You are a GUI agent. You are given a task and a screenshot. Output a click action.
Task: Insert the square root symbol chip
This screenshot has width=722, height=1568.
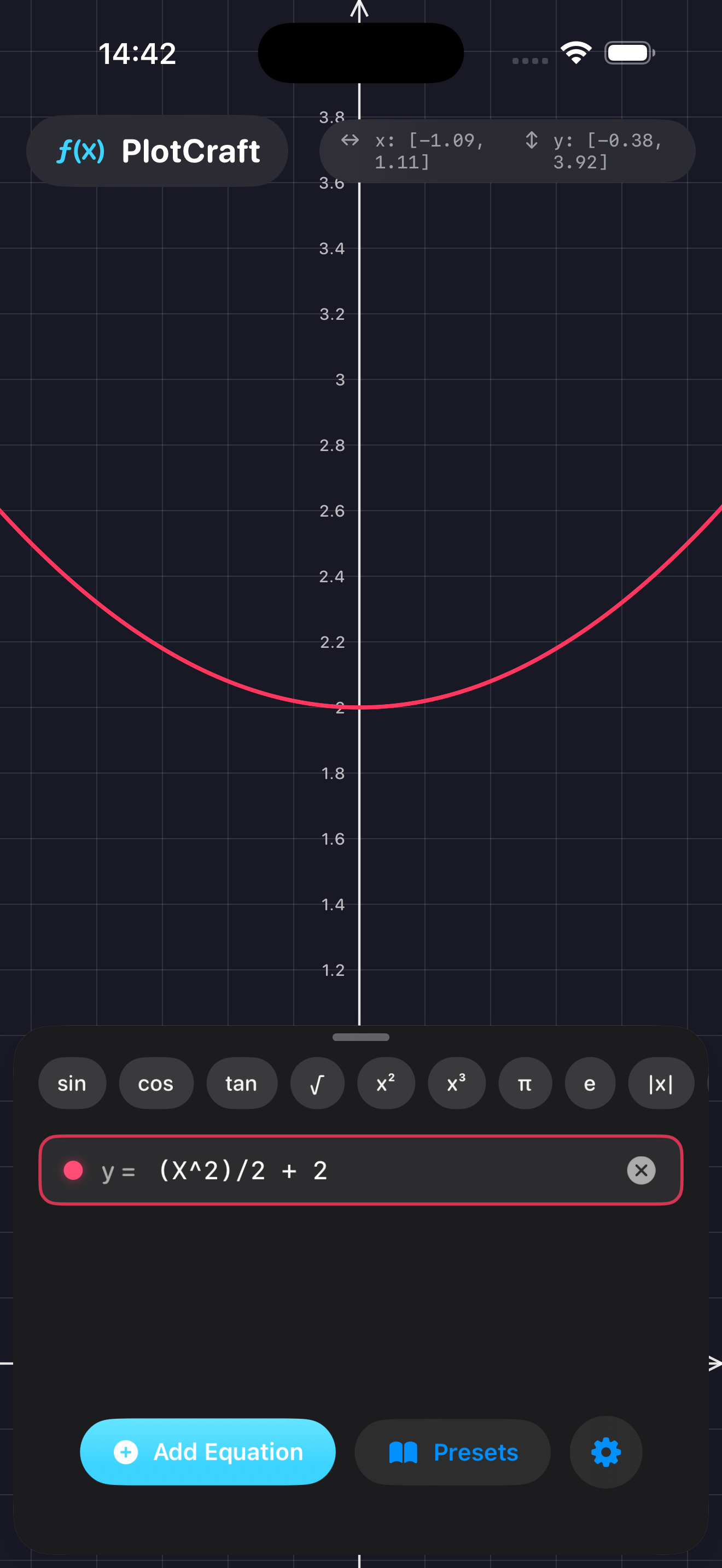point(317,1084)
